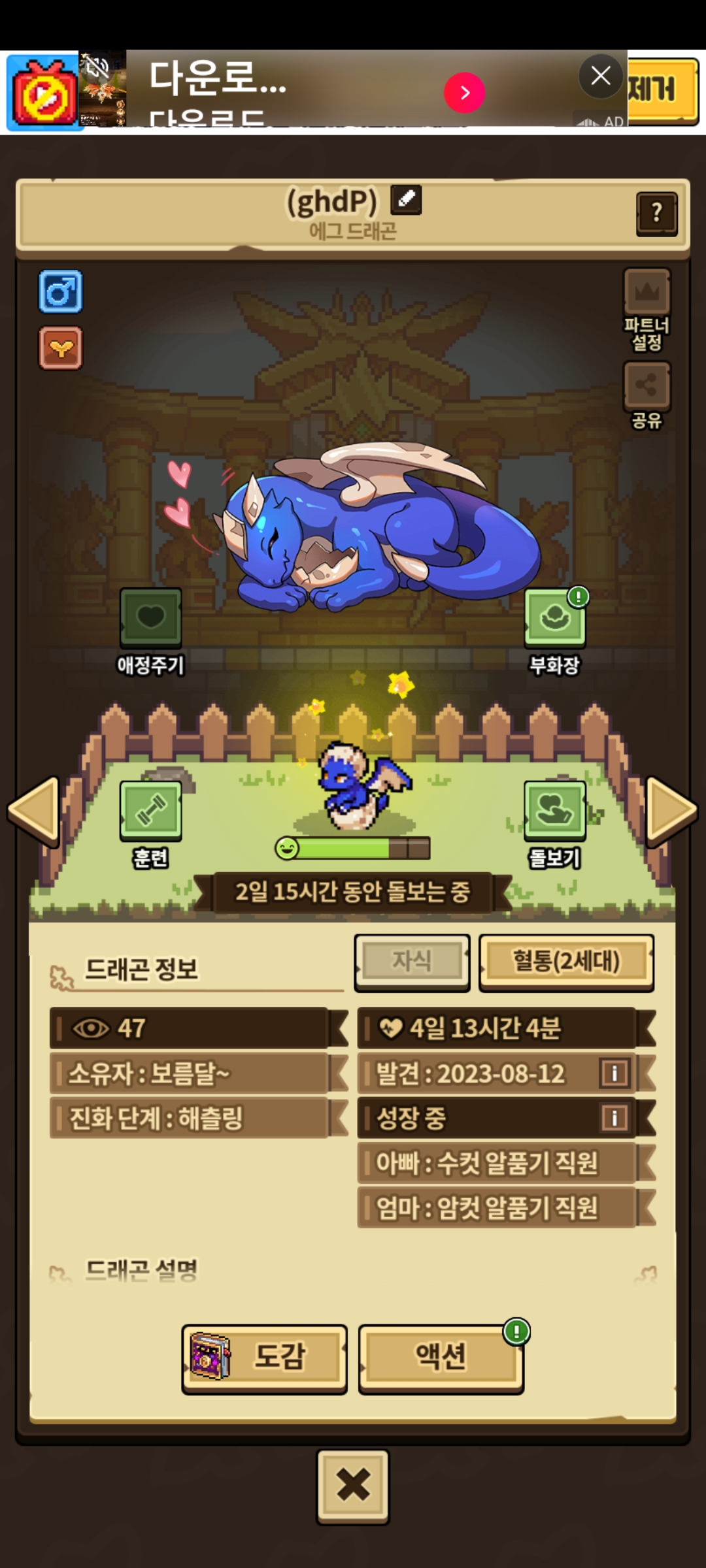This screenshot has width=706, height=1568.
Task: Show info for 발견 date
Action: 614,1073
